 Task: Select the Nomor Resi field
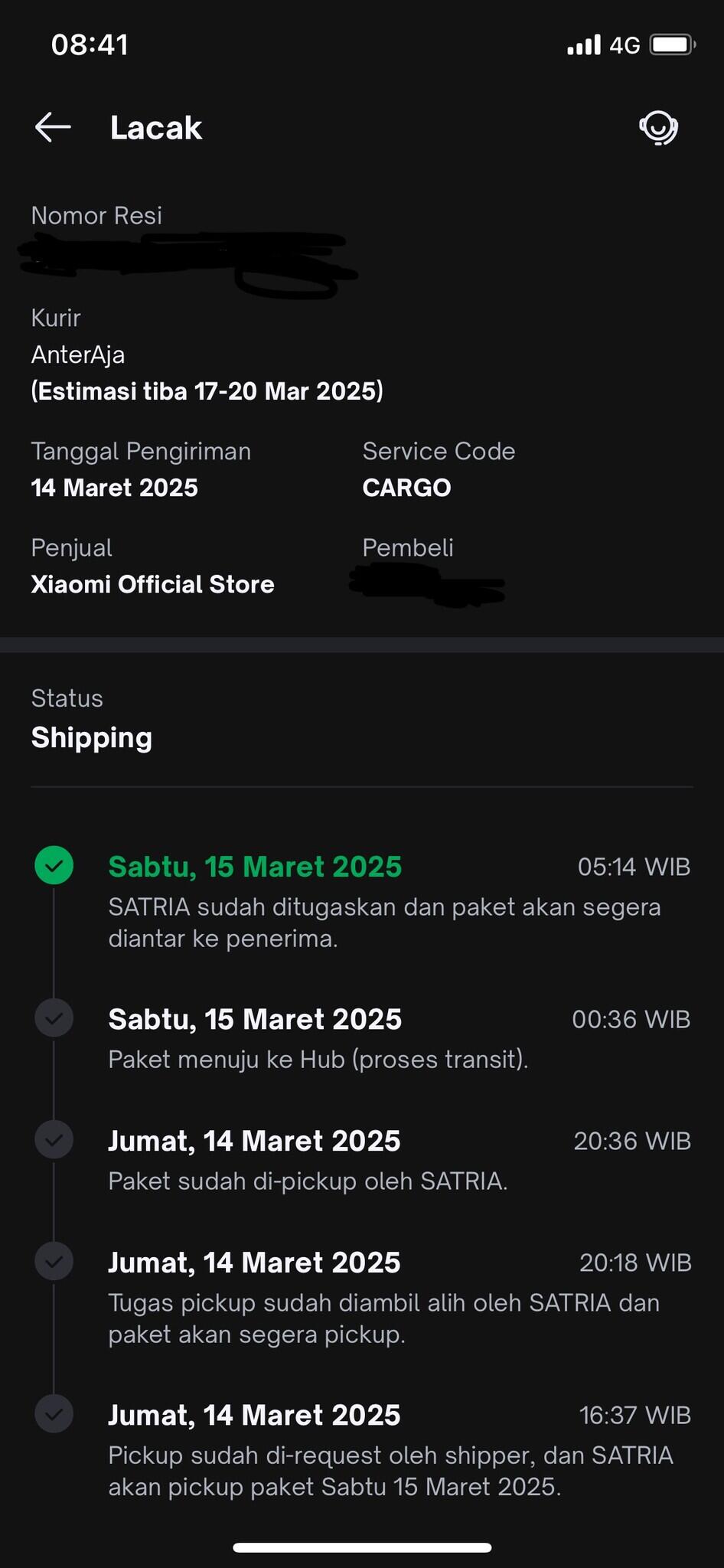96,215
